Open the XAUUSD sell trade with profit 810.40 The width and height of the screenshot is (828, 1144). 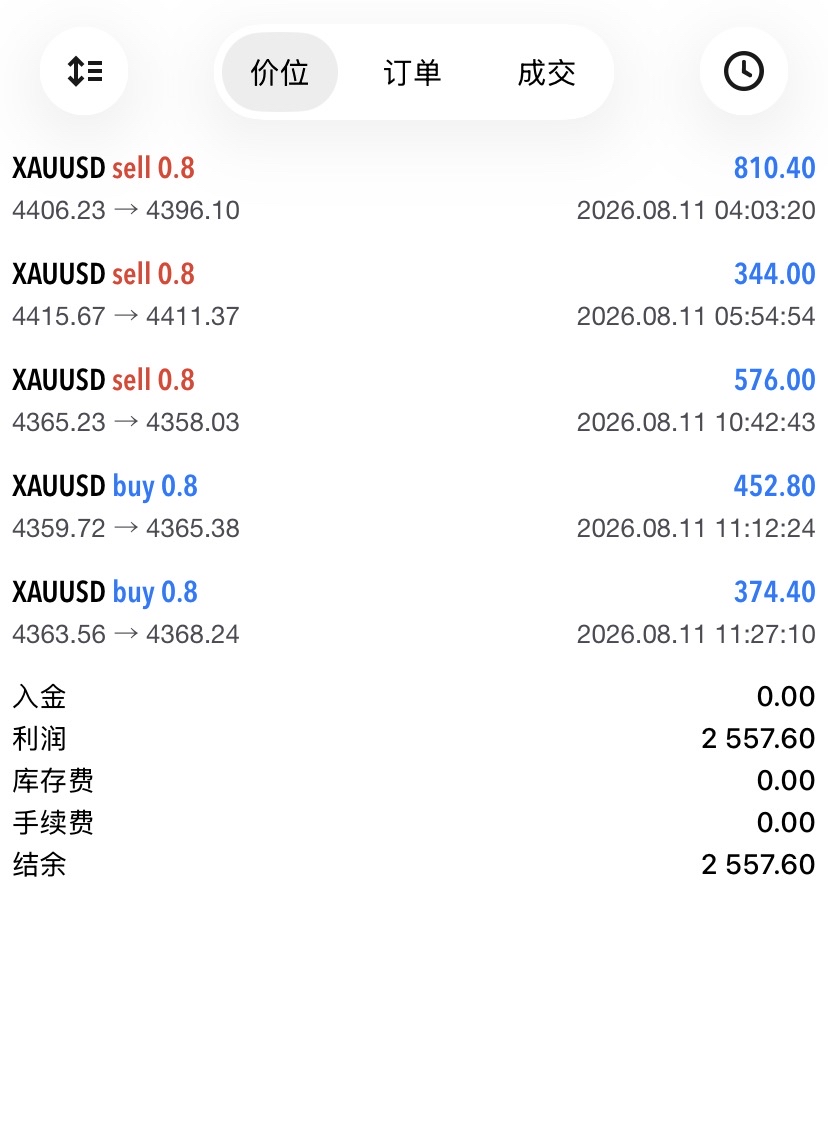point(414,188)
